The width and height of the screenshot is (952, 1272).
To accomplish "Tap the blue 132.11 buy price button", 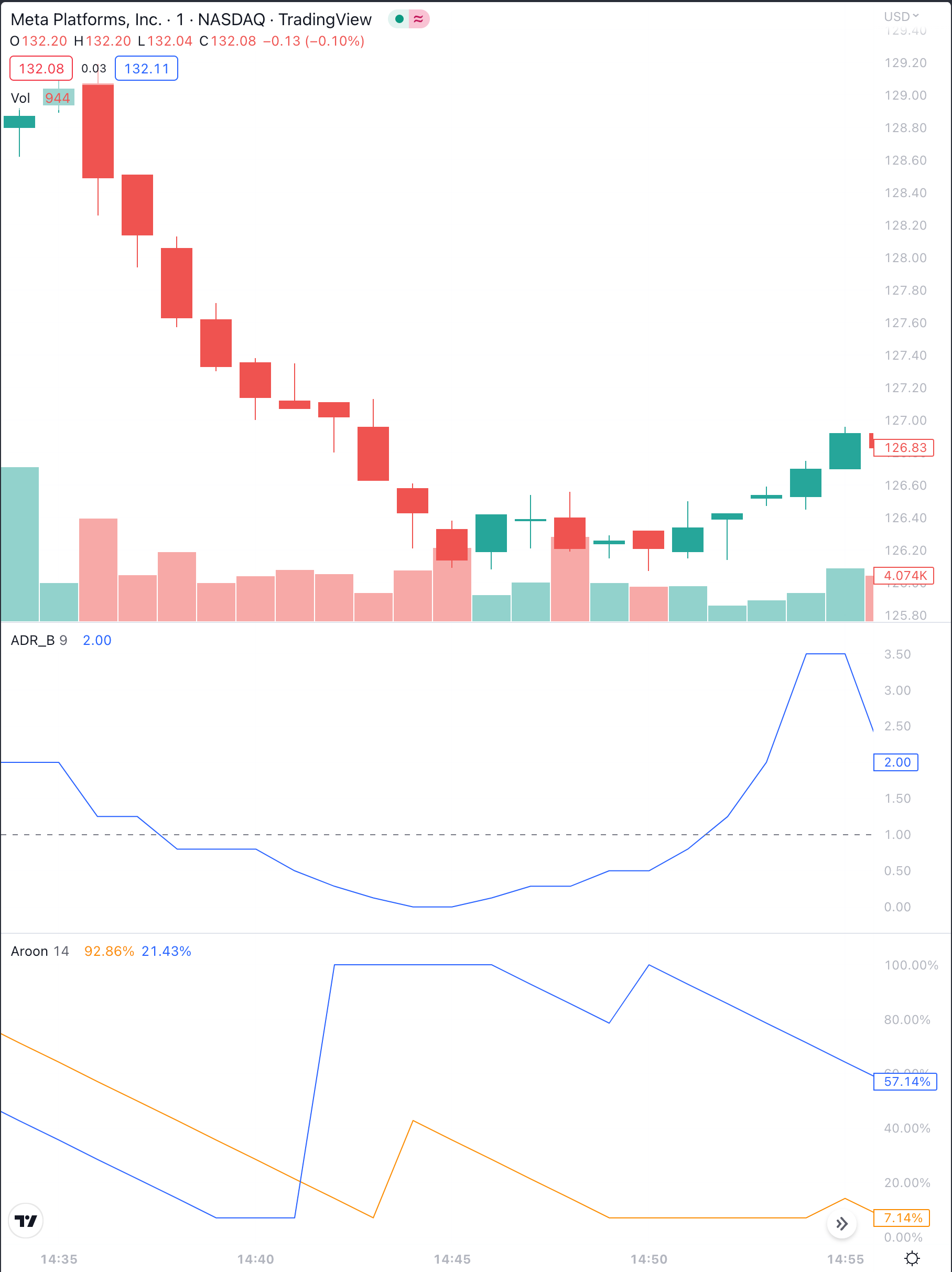I will 147,69.
